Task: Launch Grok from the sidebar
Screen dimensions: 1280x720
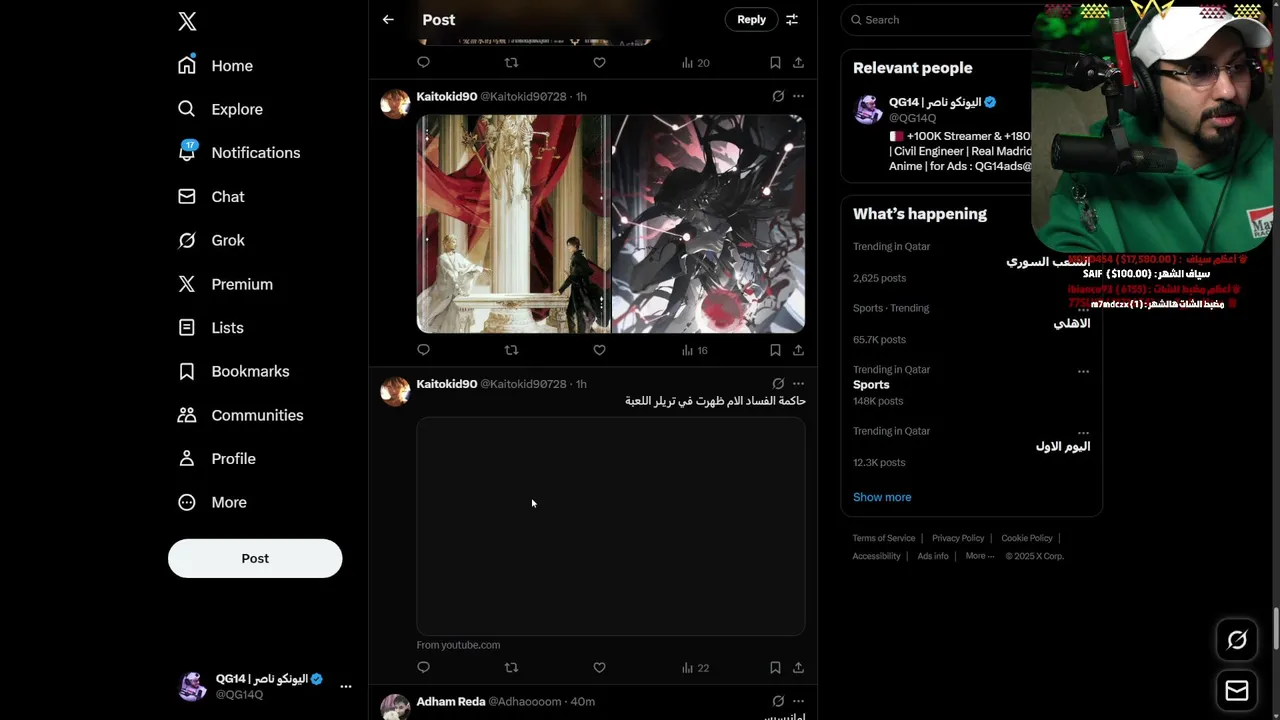Action: (x=227, y=240)
